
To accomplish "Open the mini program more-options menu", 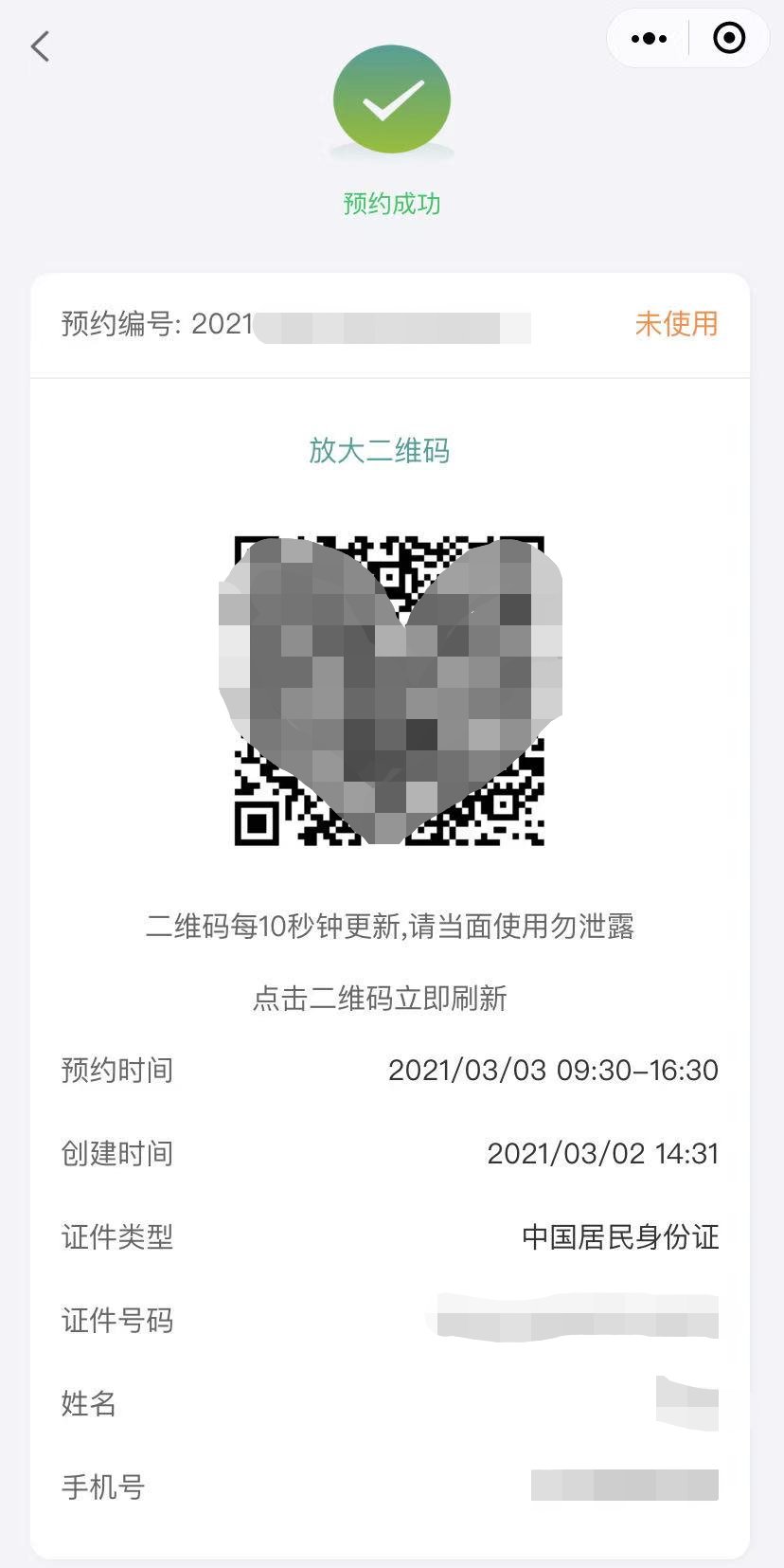I will pos(649,39).
